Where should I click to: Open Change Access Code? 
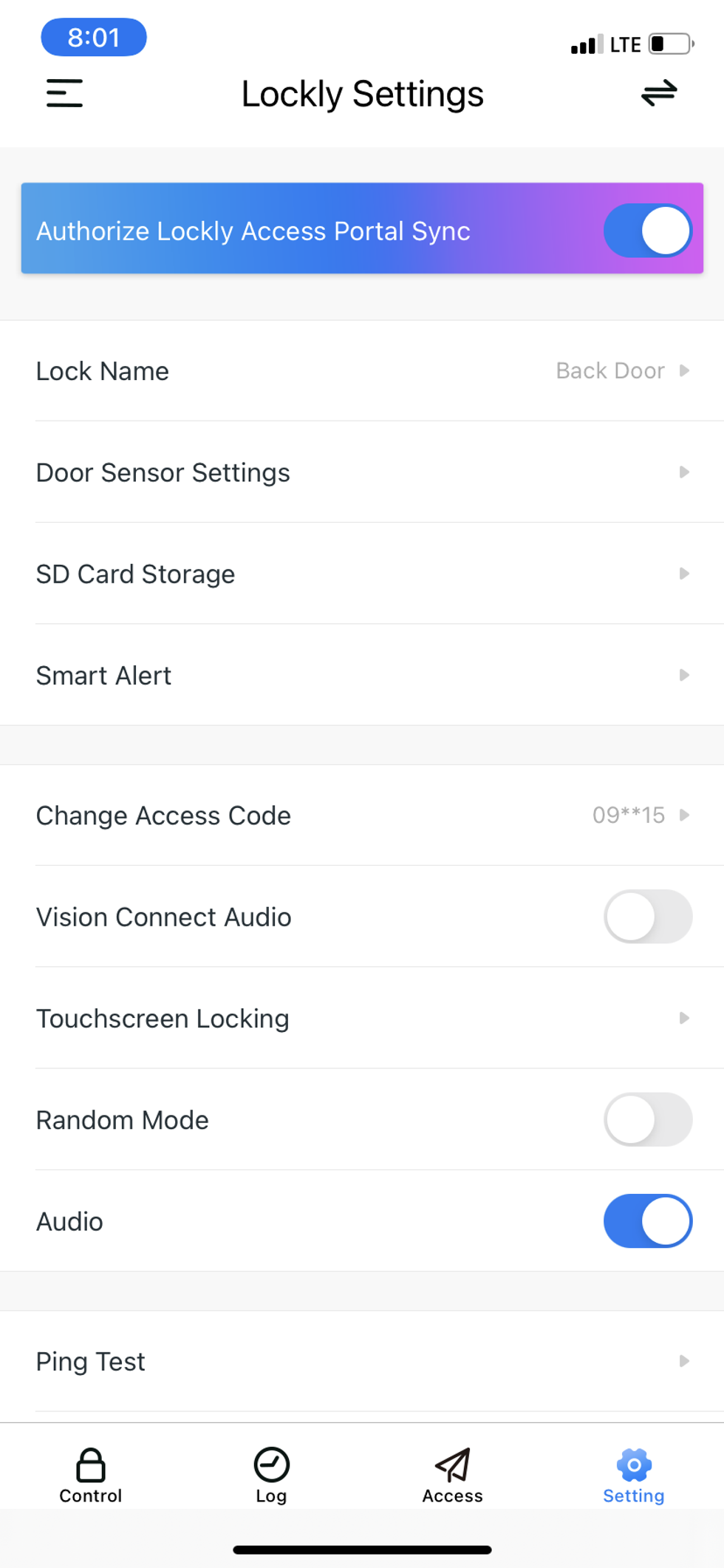coord(362,815)
